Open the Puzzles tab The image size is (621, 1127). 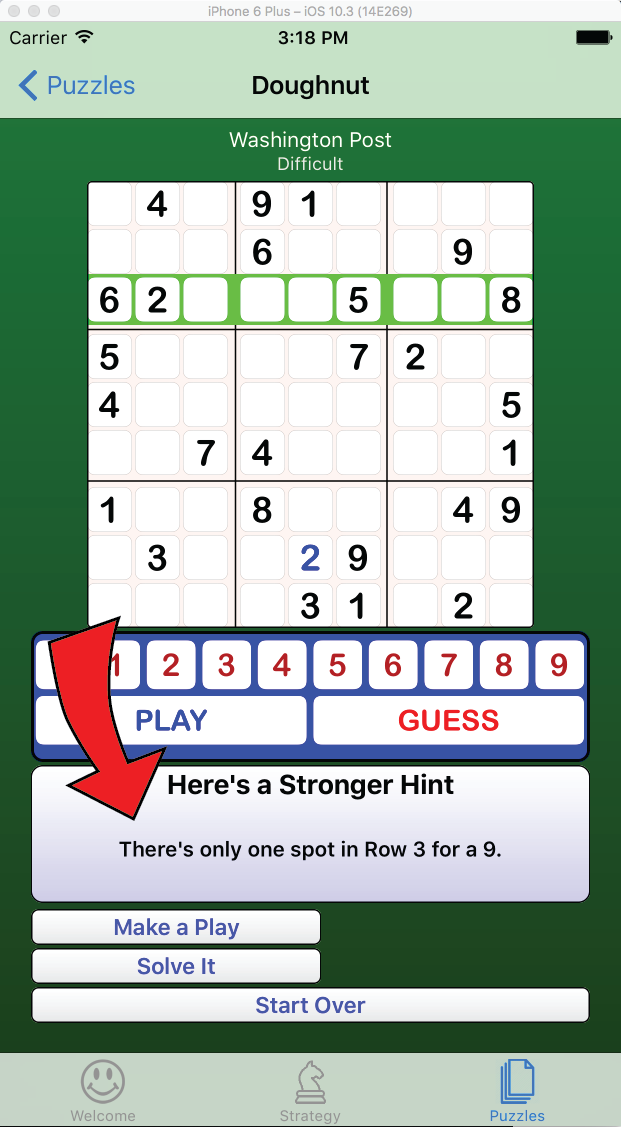coord(517,1091)
